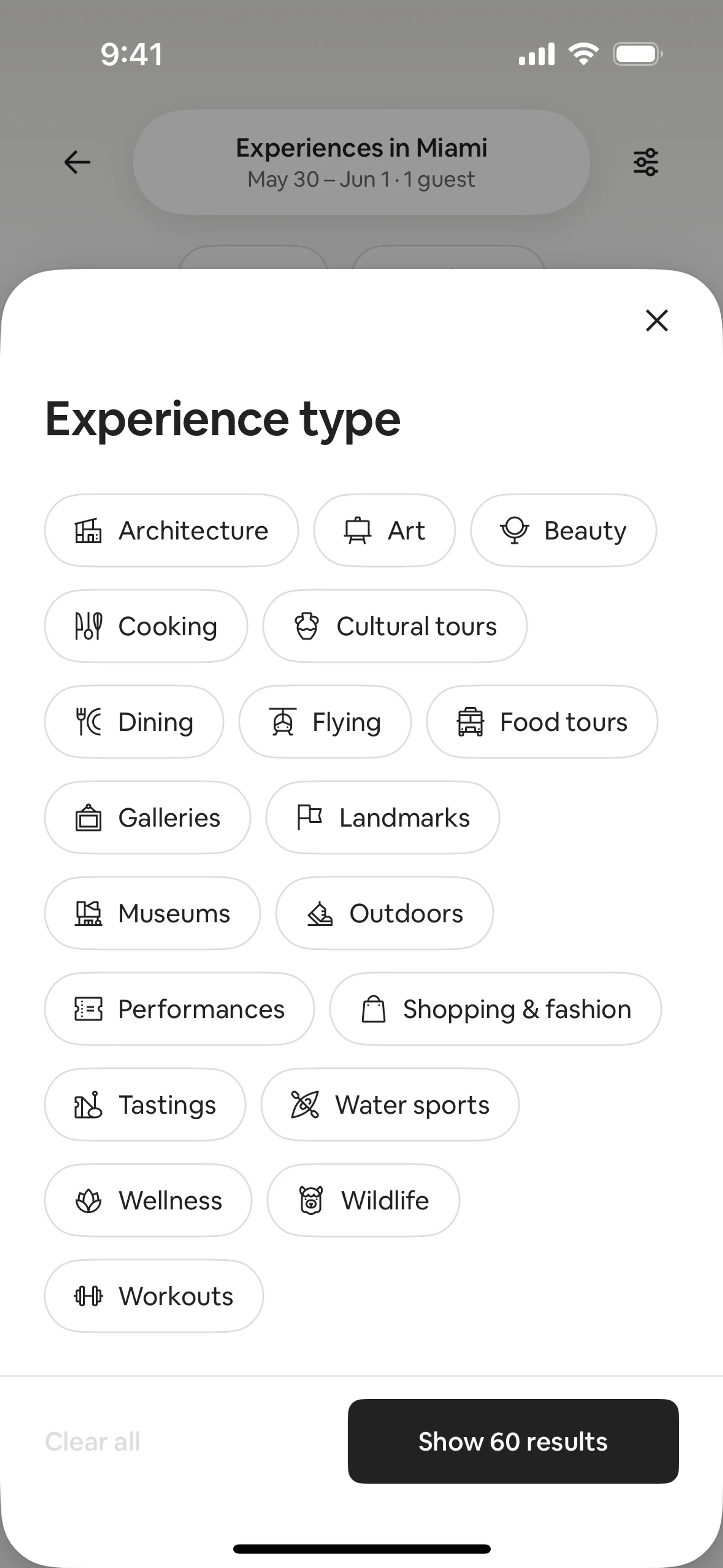Image resolution: width=723 pixels, height=1568 pixels.
Task: Show 60 results
Action: (513, 1441)
